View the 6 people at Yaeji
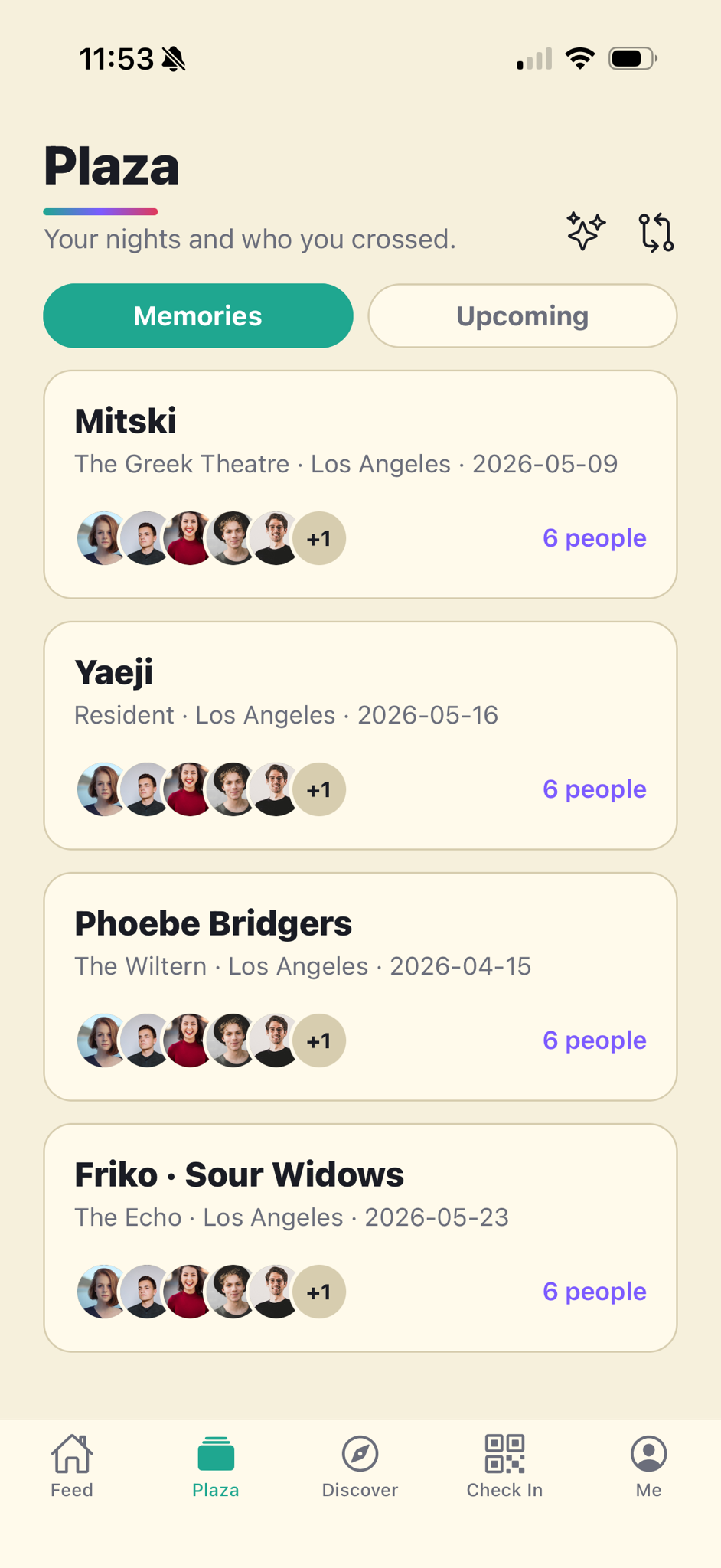Viewport: 721px width, 1568px height. coord(595,789)
